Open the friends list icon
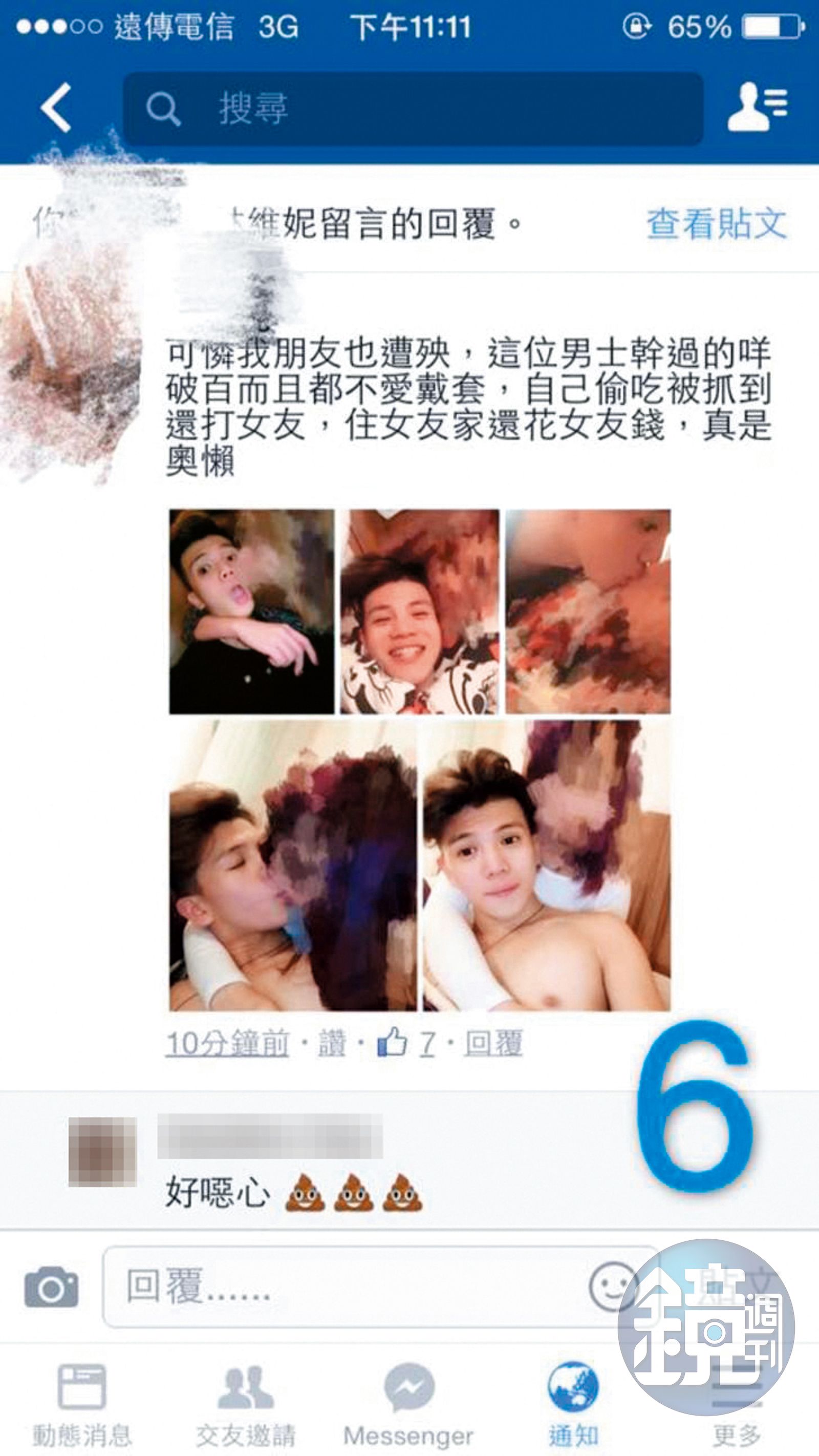This screenshot has width=819, height=1456. tap(758, 108)
